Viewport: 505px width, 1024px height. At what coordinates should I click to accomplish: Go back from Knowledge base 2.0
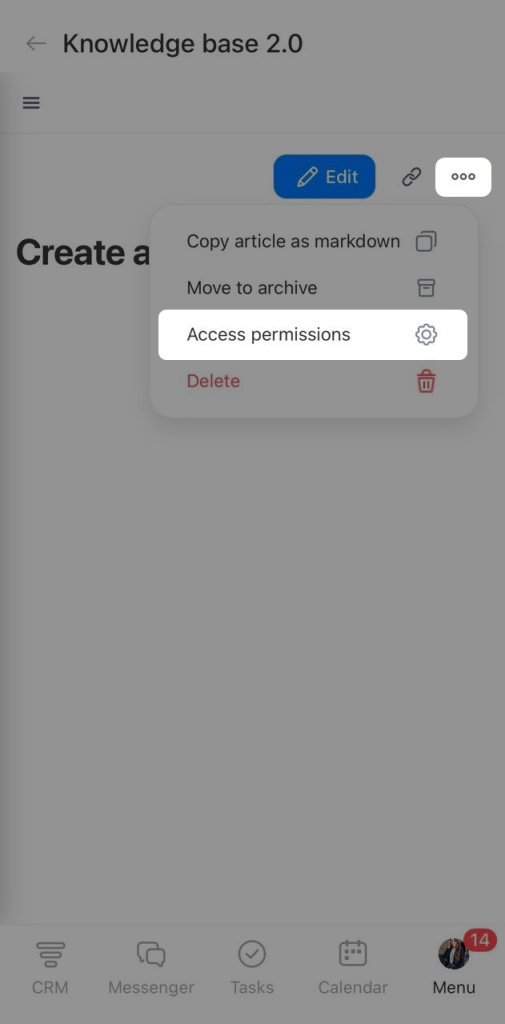[35, 44]
